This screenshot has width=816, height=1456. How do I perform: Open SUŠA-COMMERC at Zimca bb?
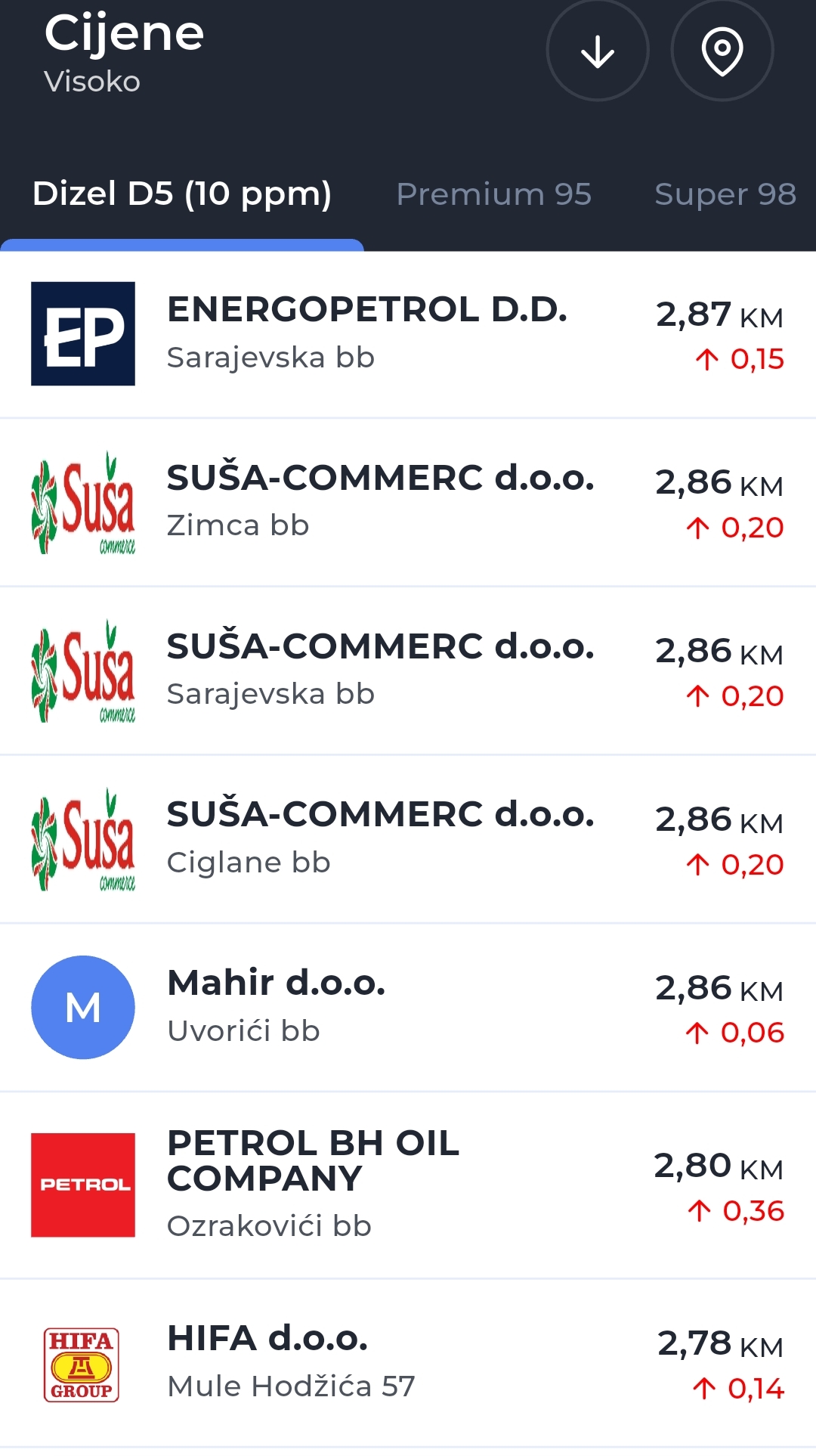408,503
